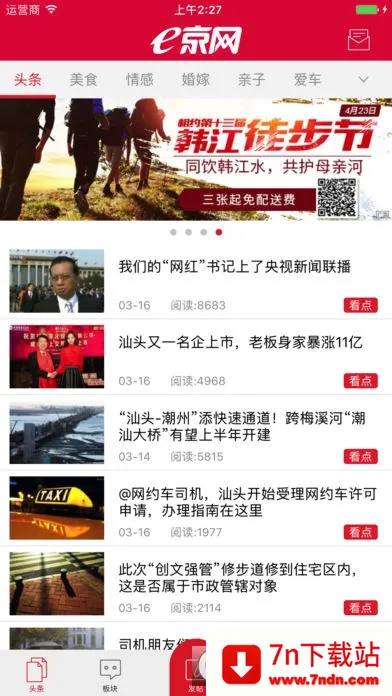Go to the 亲子 tab
The image size is (392, 696).
coord(251,80)
